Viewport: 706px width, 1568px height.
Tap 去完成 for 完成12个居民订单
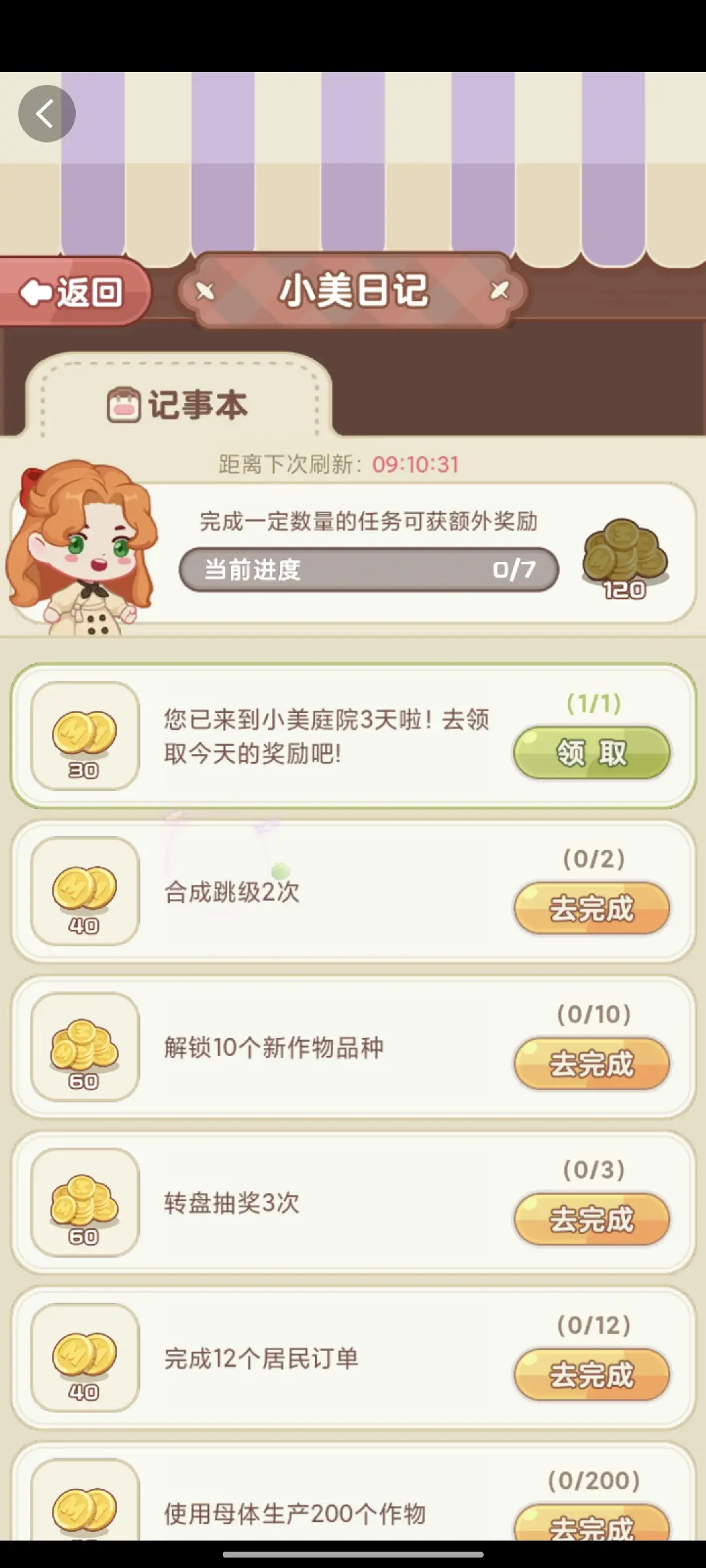click(x=592, y=1375)
